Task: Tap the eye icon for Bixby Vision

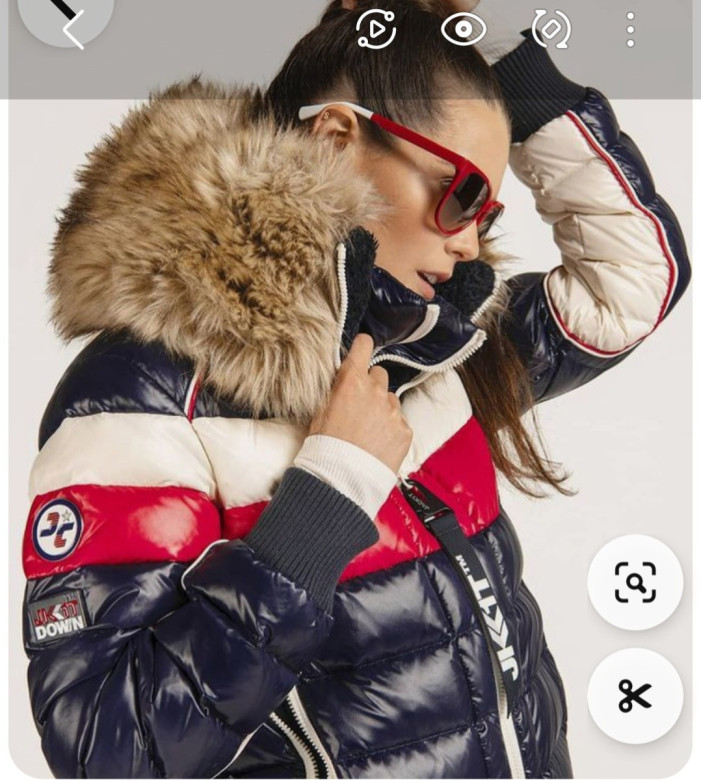Action: [463, 29]
